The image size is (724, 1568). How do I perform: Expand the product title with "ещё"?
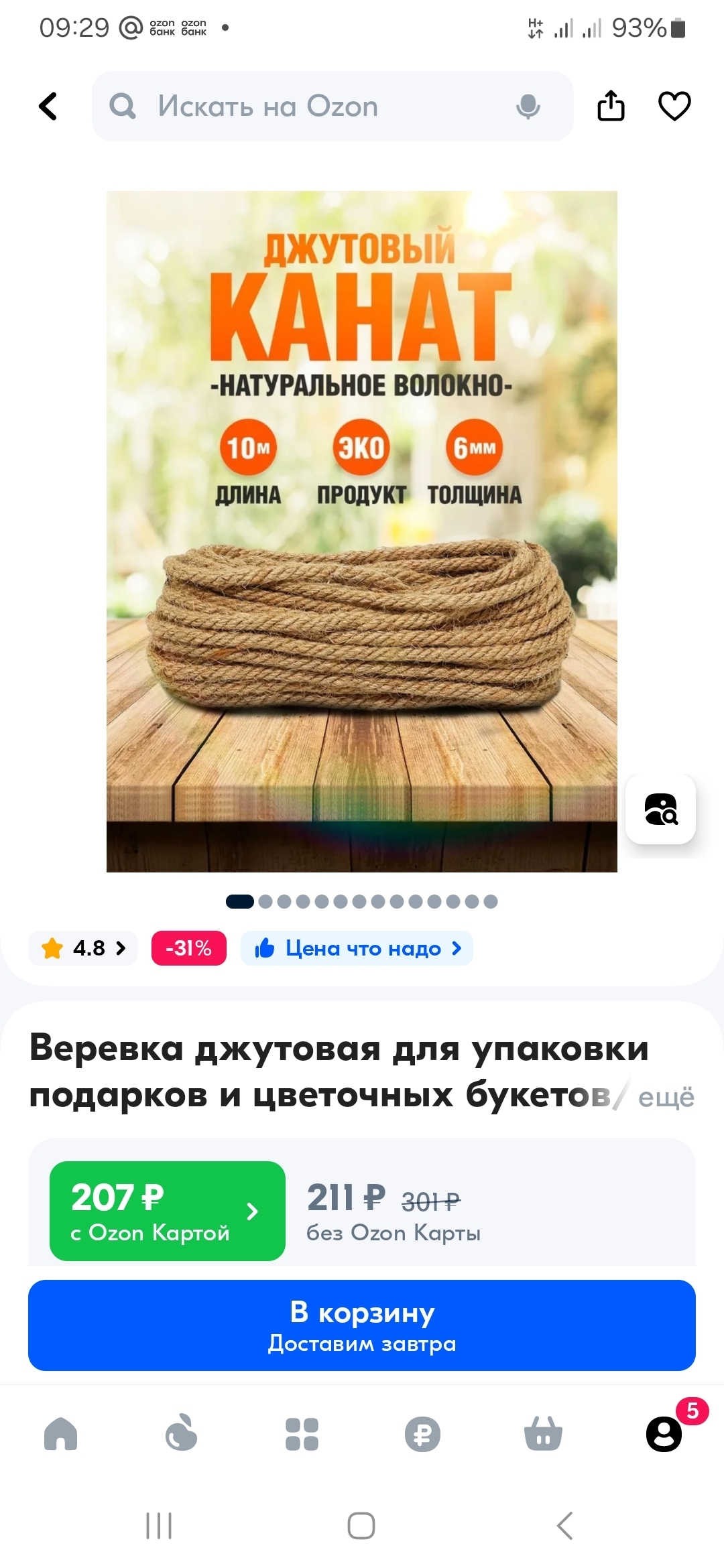666,1098
